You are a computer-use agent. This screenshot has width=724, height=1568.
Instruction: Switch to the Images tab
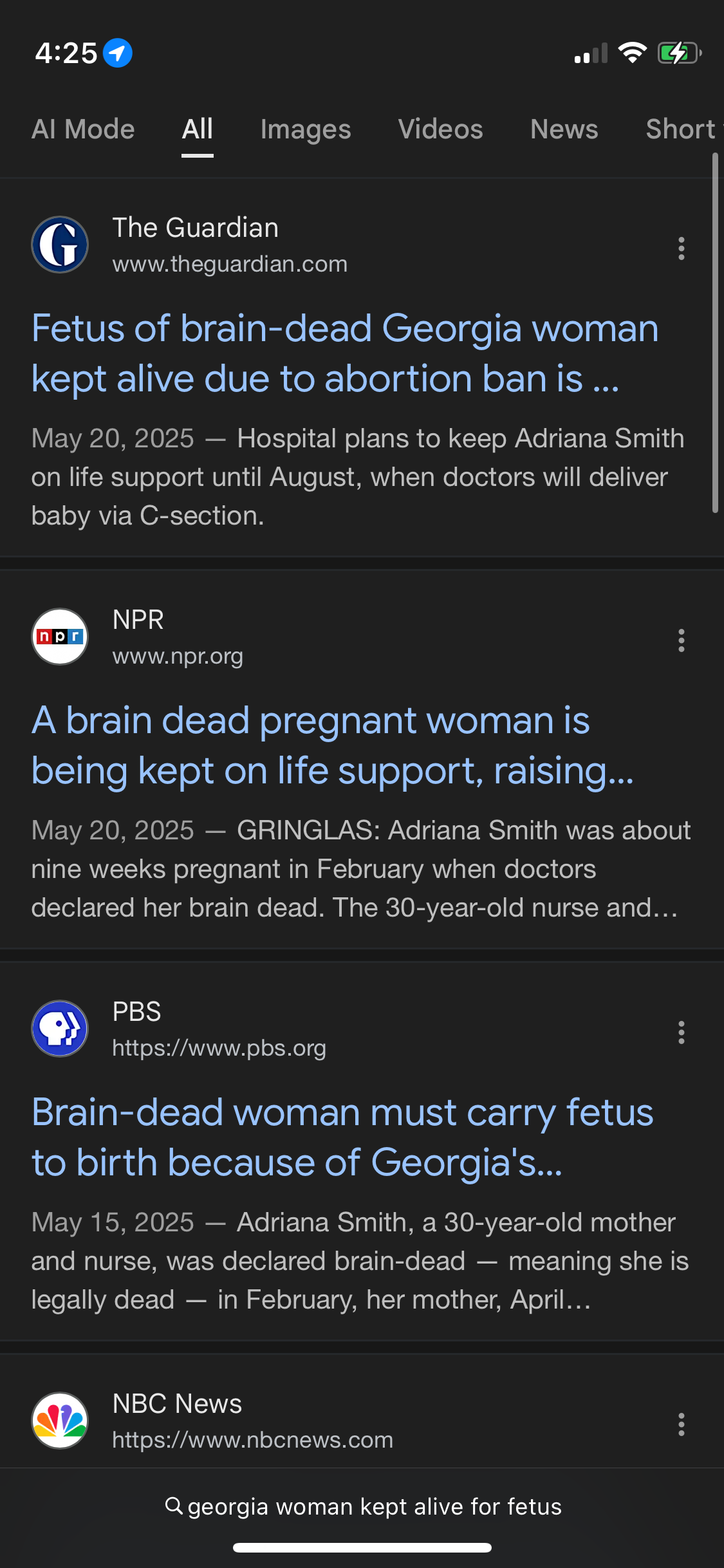tap(306, 129)
